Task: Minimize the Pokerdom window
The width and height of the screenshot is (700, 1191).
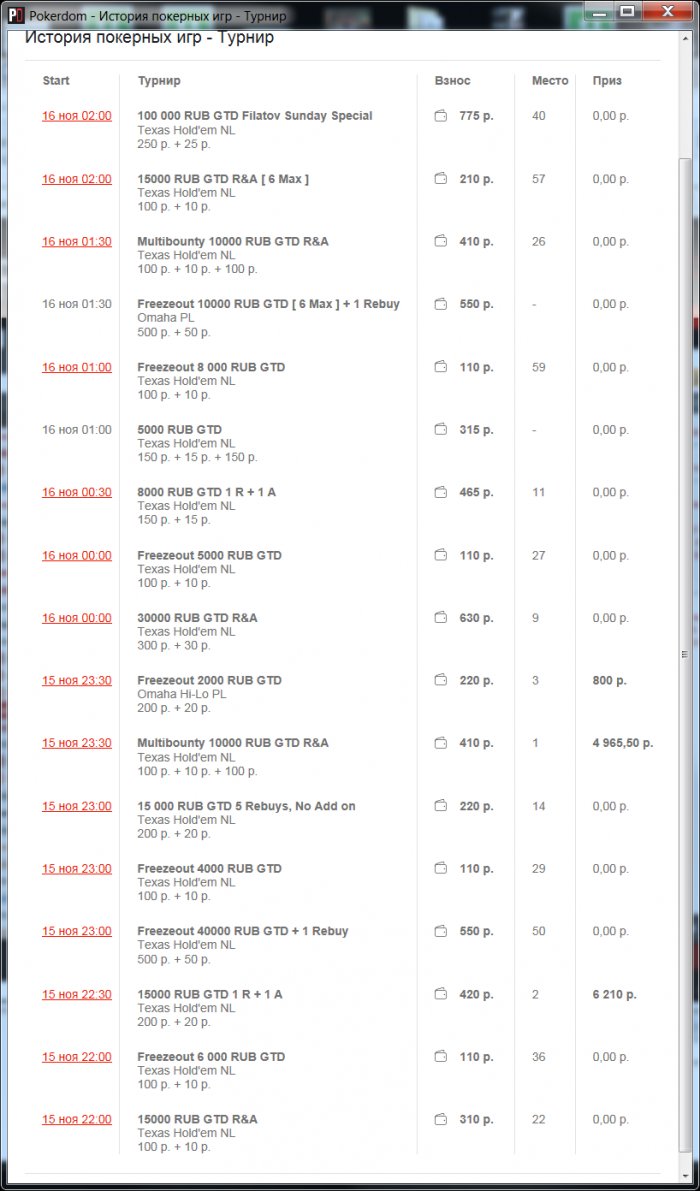Action: (x=599, y=10)
